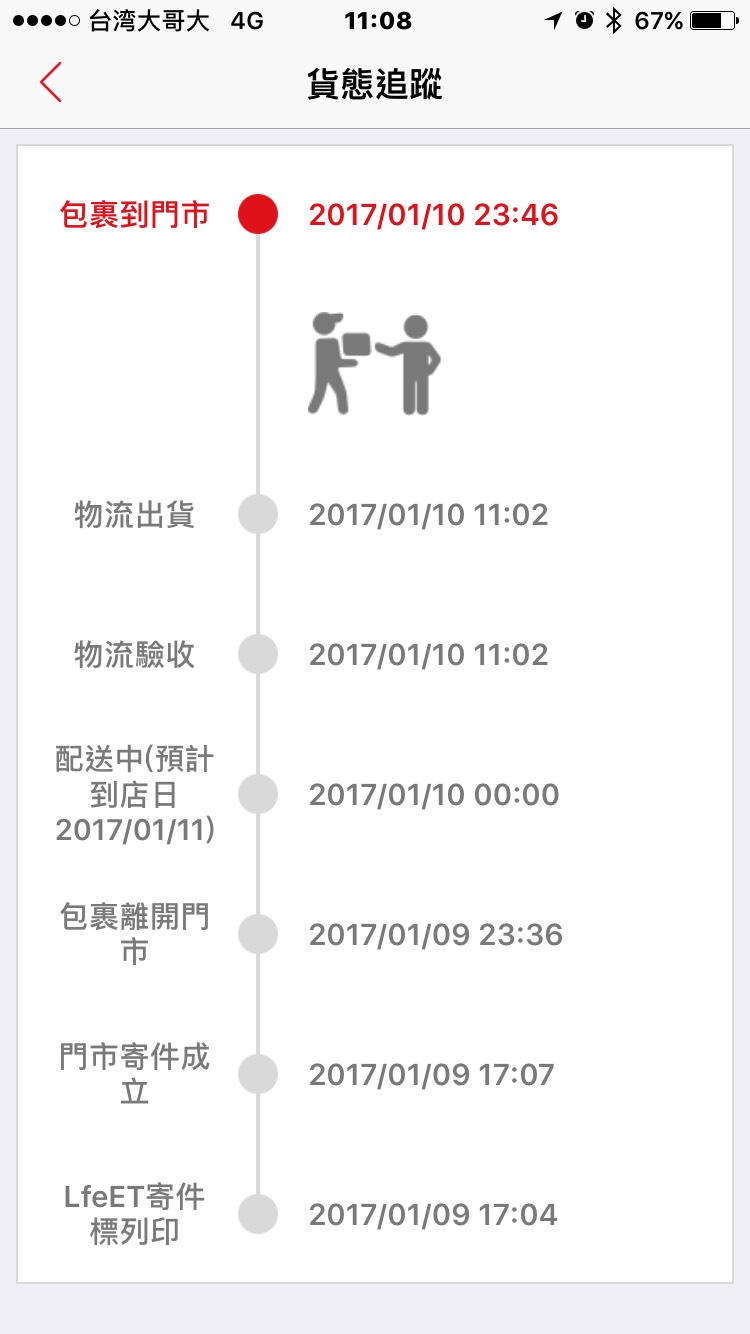Go back from the 貨態追蹤 screen

pos(51,82)
